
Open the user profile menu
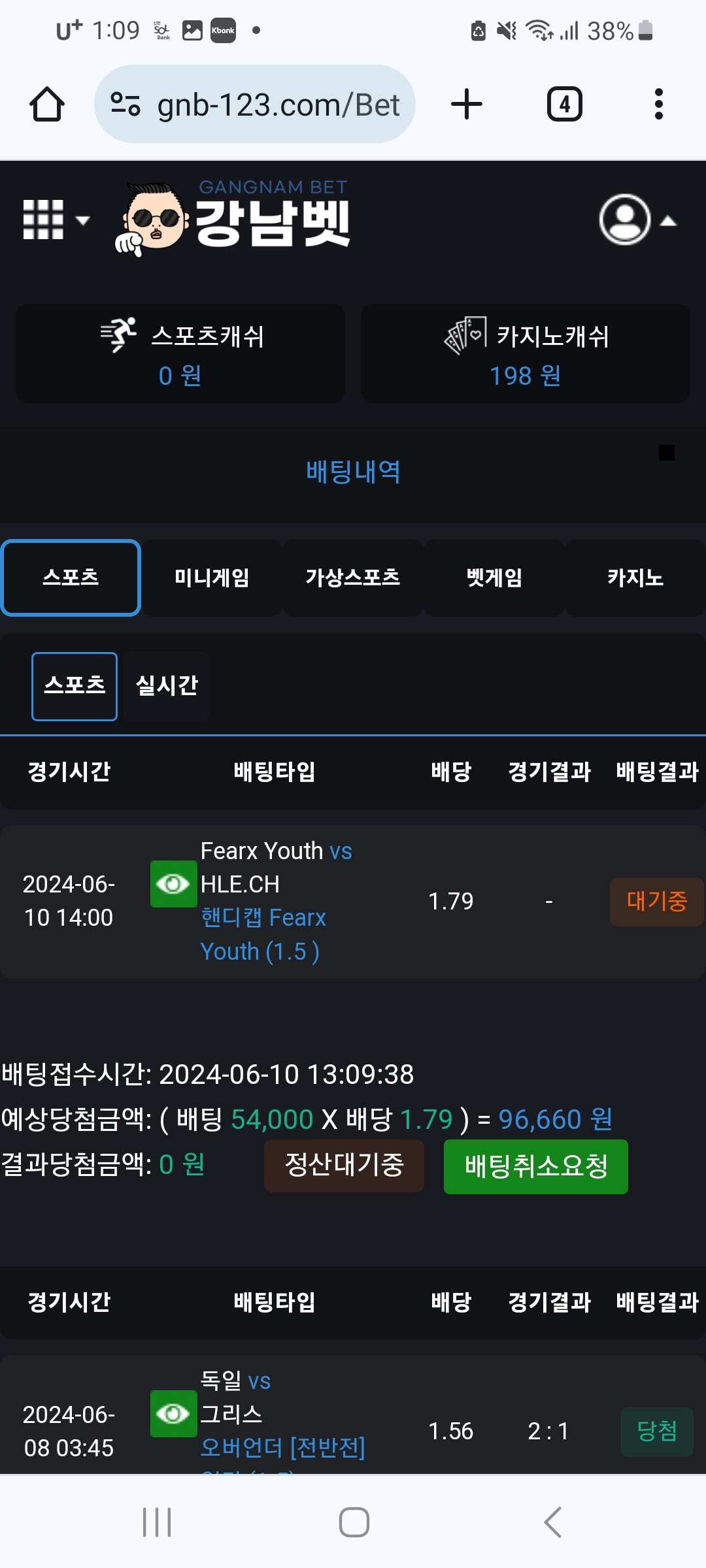pyautogui.click(x=635, y=220)
